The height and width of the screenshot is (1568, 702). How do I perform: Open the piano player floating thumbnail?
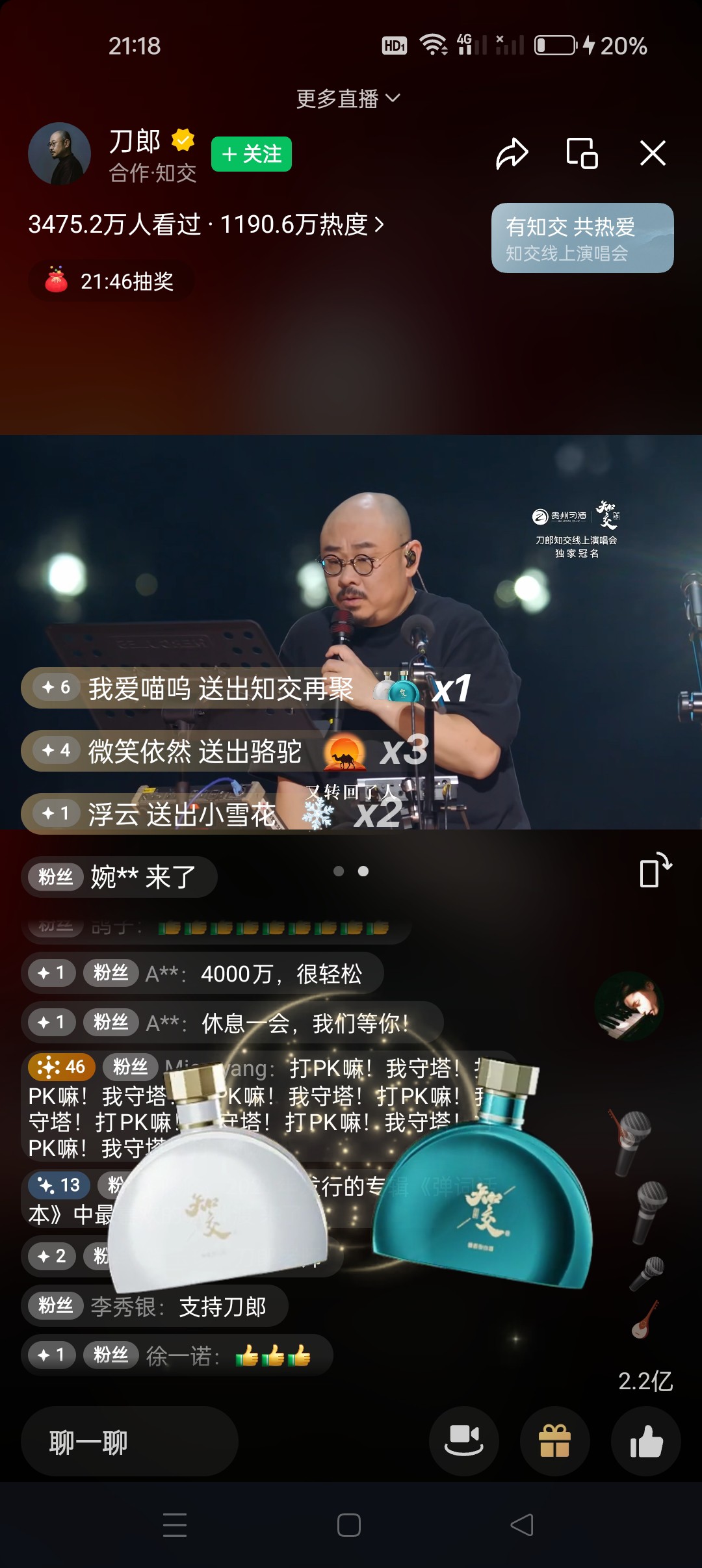[x=629, y=1006]
